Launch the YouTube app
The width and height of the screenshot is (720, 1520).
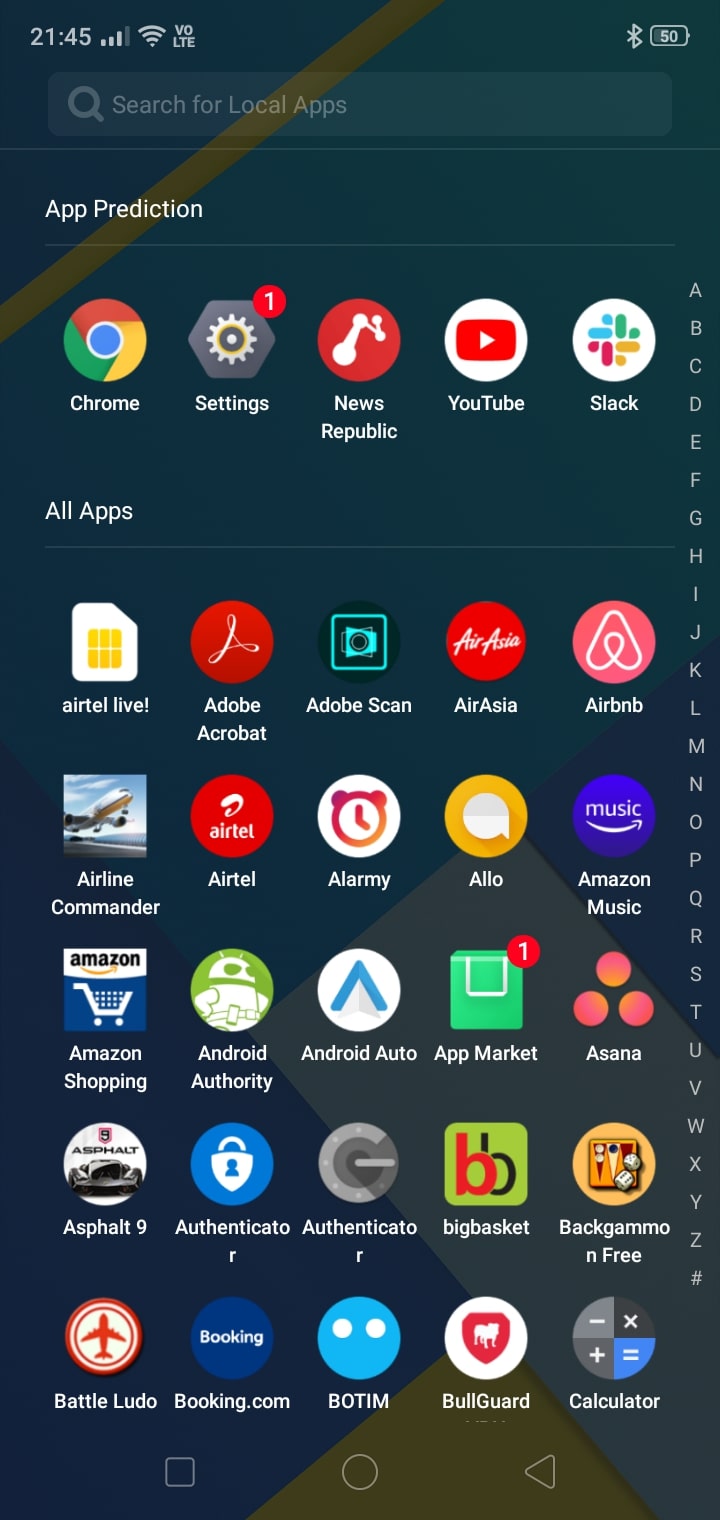486,341
